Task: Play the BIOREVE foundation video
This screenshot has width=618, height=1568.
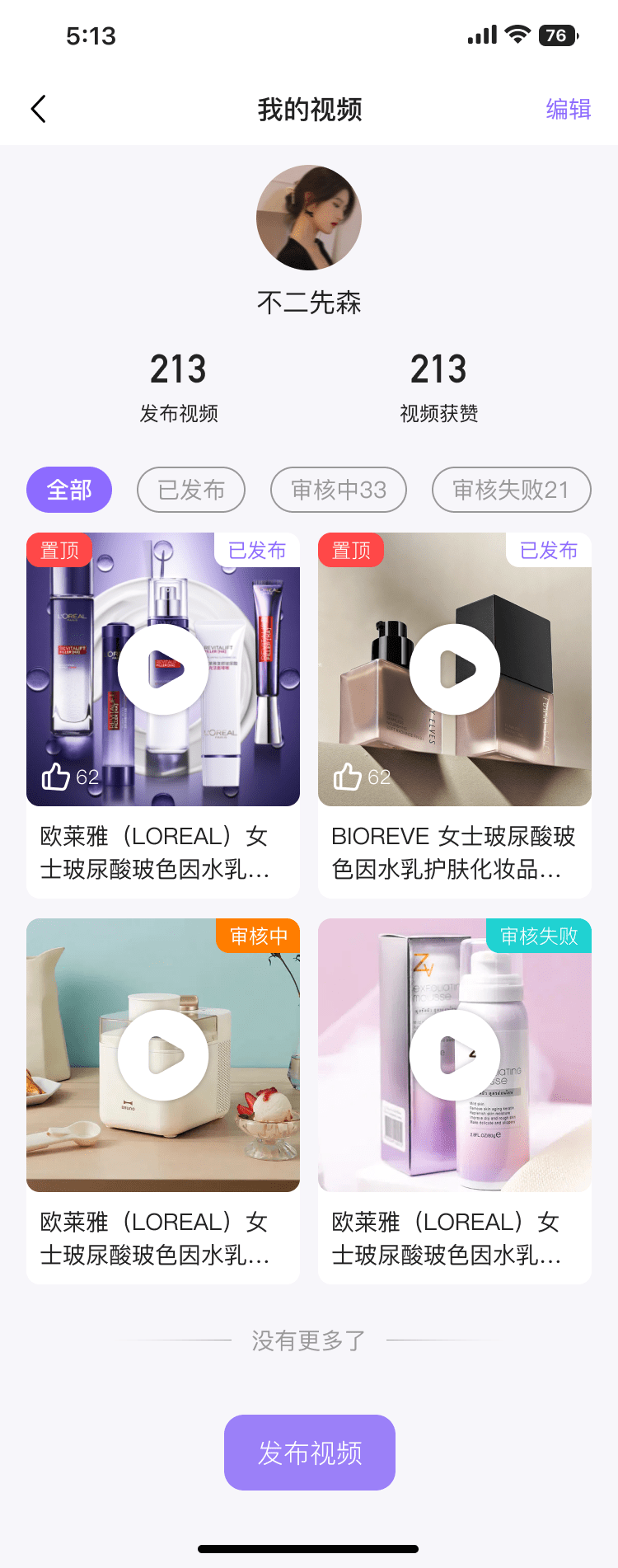Action: 455,669
